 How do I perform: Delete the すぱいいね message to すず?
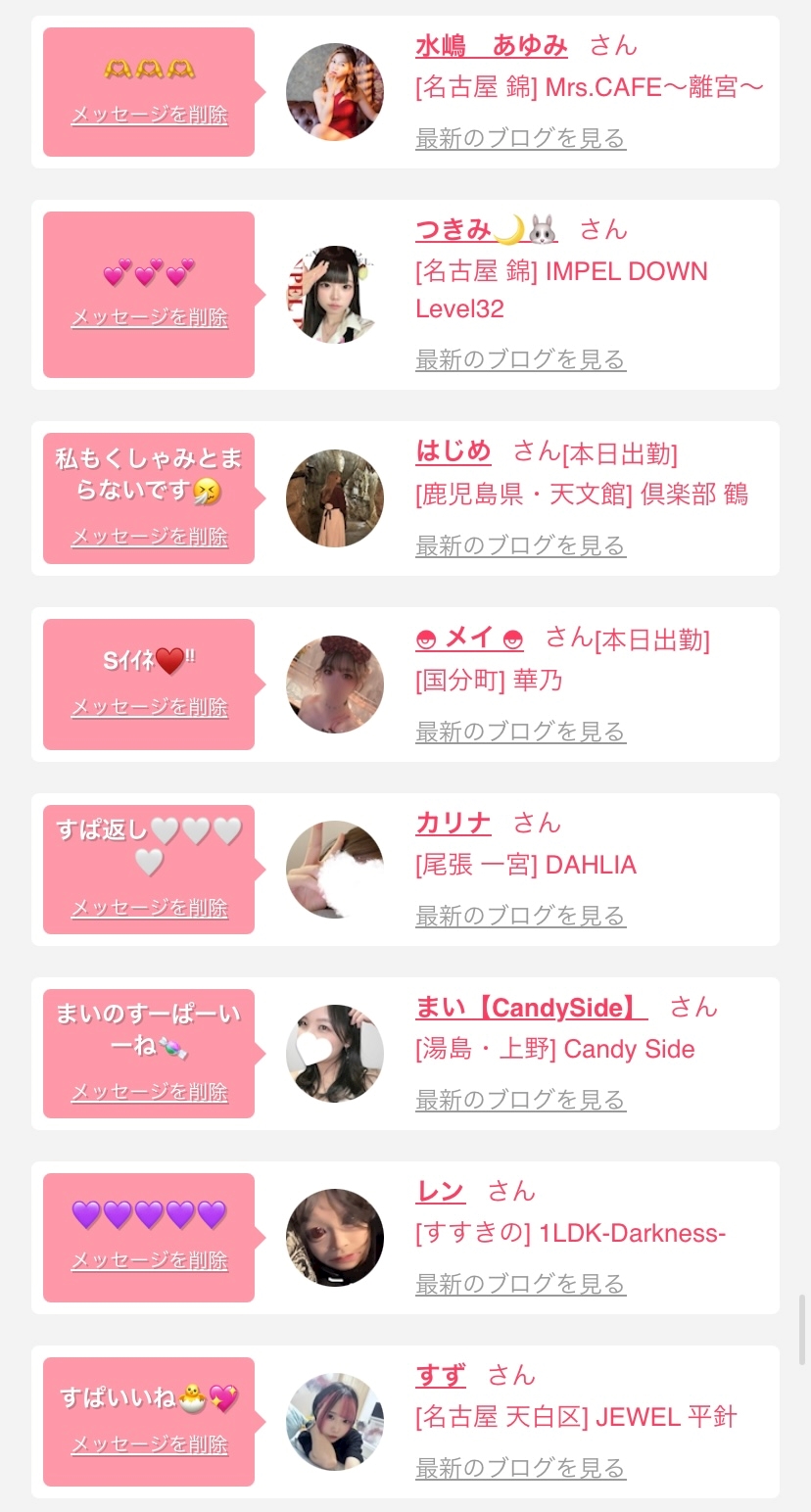149,1445
